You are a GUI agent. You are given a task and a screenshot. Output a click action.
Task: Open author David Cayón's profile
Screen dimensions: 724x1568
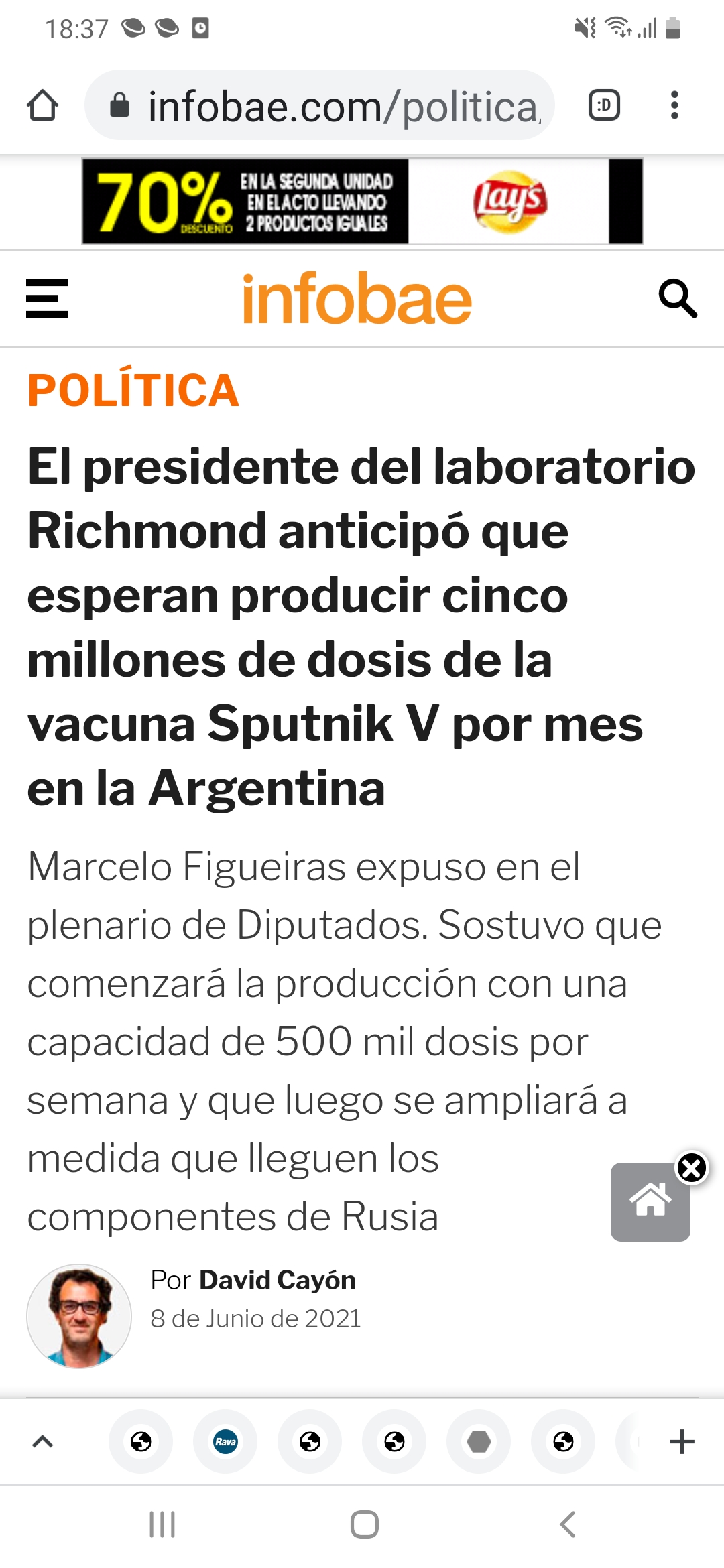[x=277, y=1280]
